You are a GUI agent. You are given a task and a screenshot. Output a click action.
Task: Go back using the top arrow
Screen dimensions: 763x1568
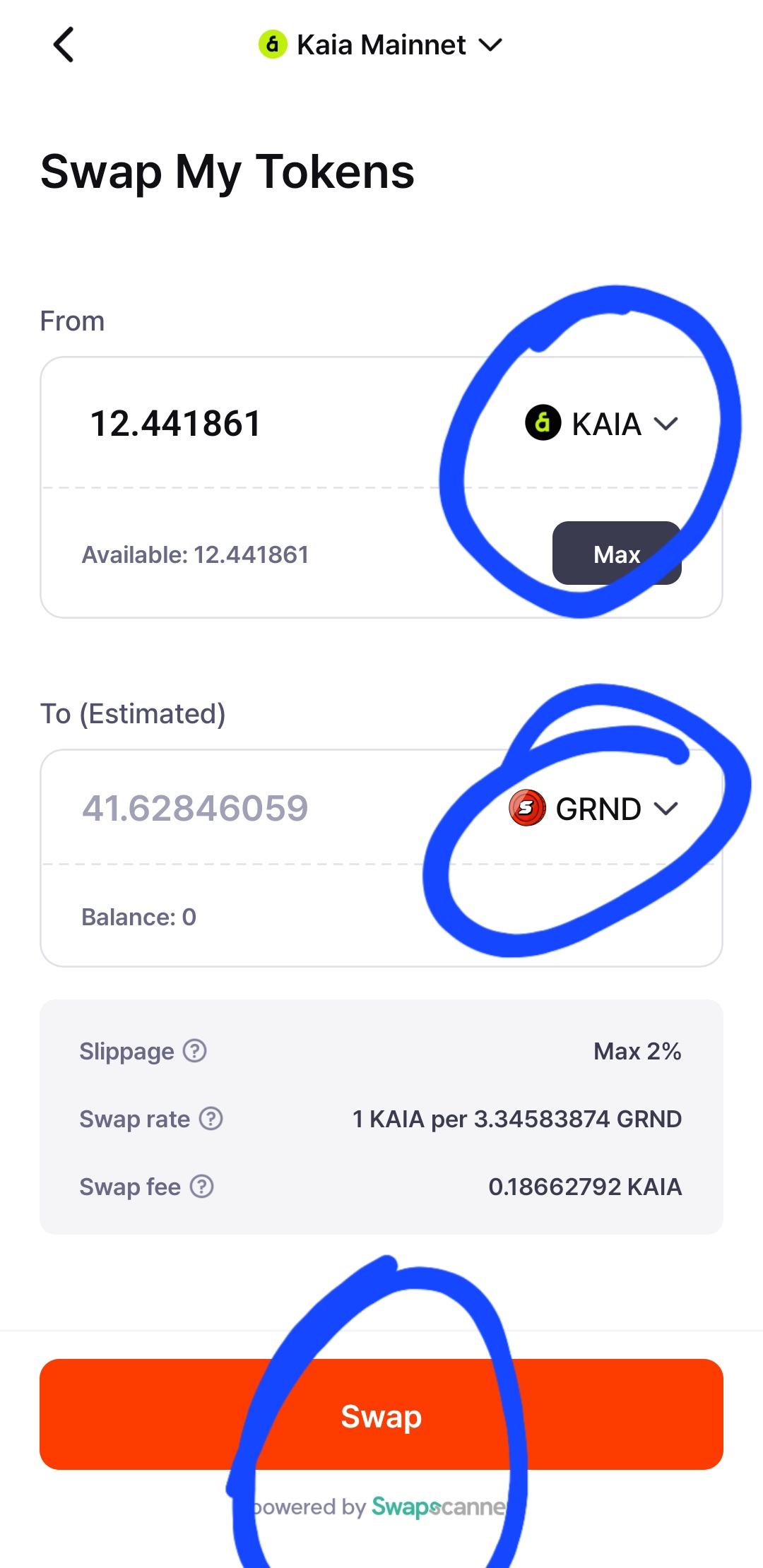tap(64, 45)
